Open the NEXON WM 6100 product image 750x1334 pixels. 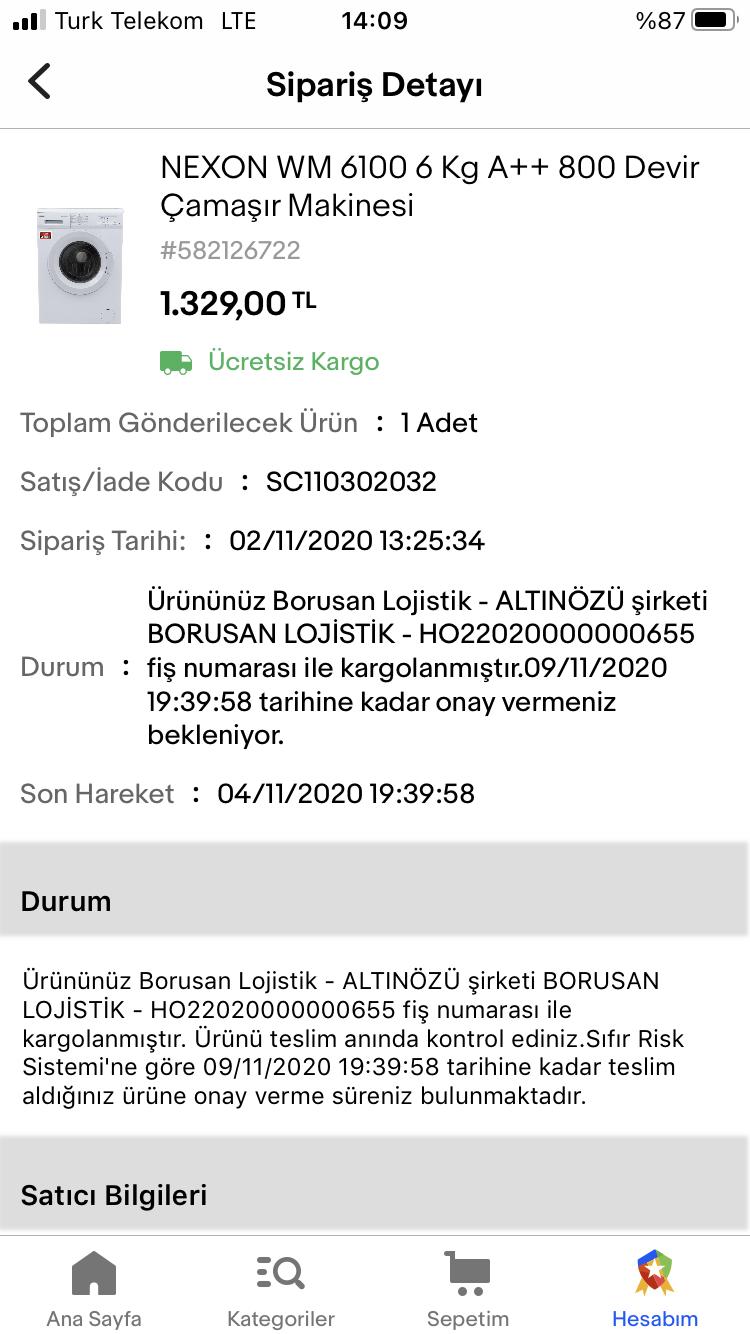pyautogui.click(x=80, y=265)
